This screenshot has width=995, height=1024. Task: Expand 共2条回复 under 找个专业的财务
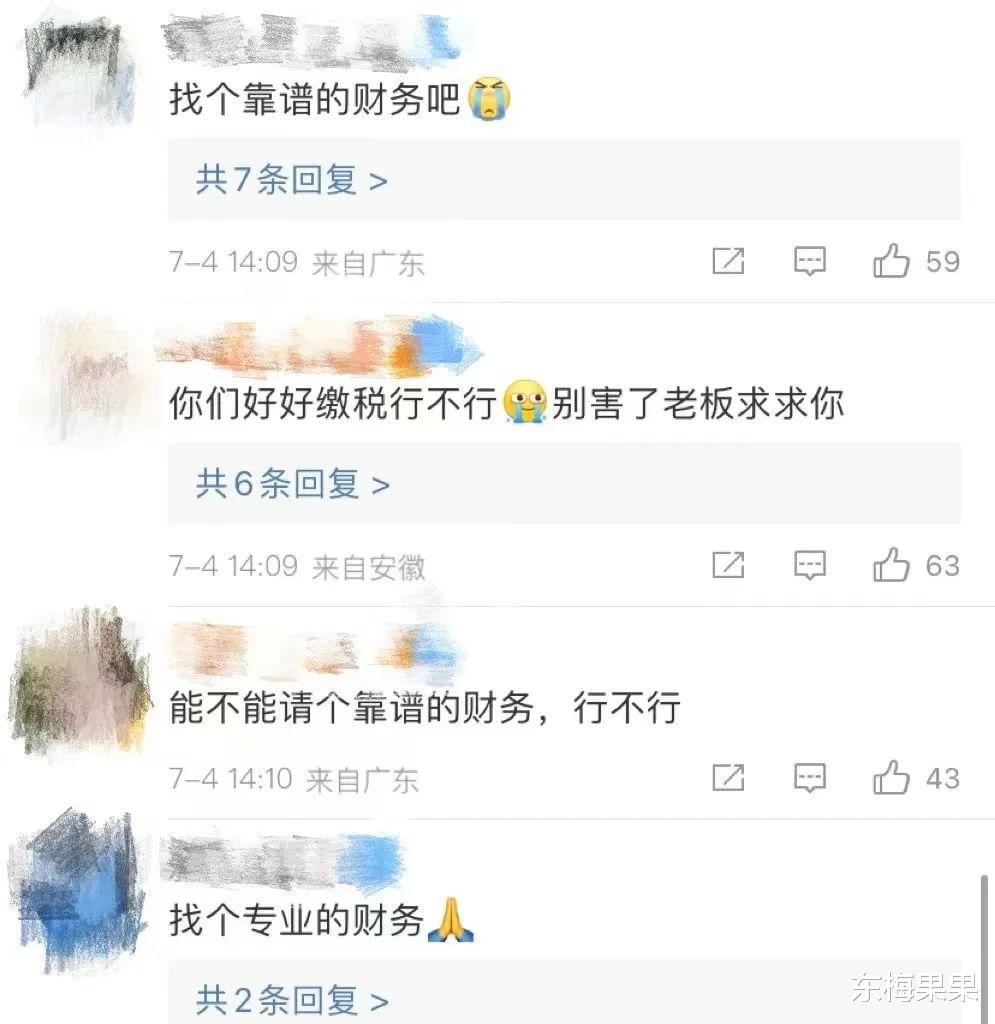(291, 998)
